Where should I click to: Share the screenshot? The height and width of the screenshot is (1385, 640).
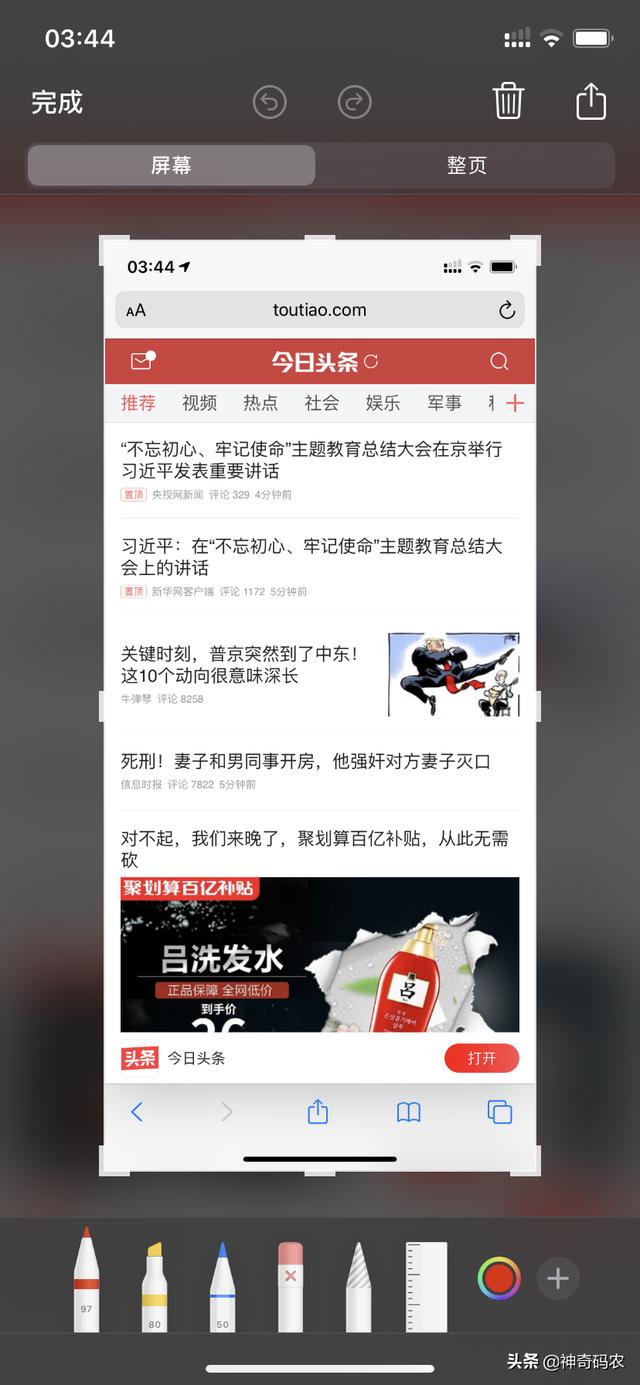point(591,101)
